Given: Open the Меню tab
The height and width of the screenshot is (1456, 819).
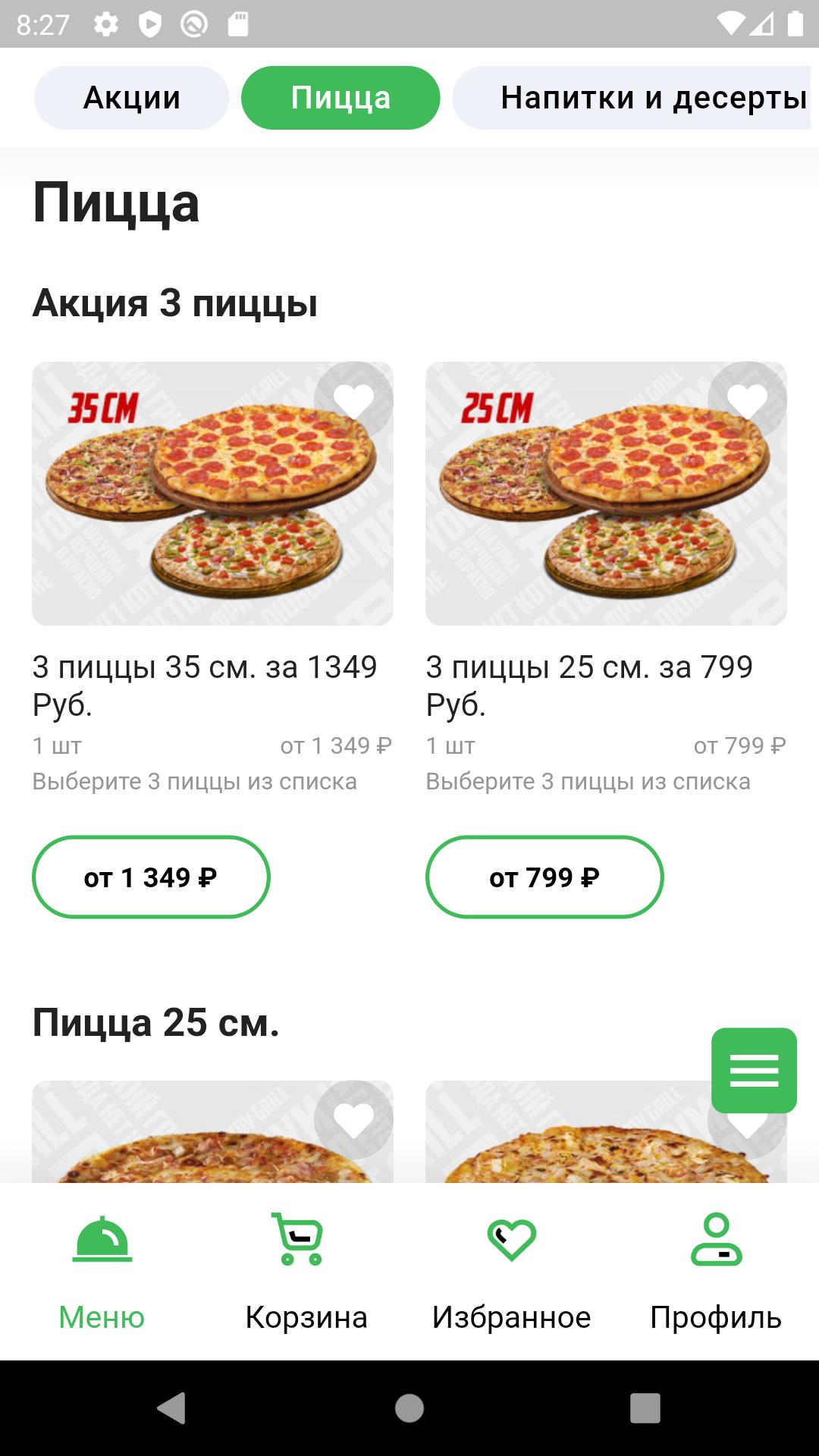Looking at the screenshot, I should click(102, 1272).
